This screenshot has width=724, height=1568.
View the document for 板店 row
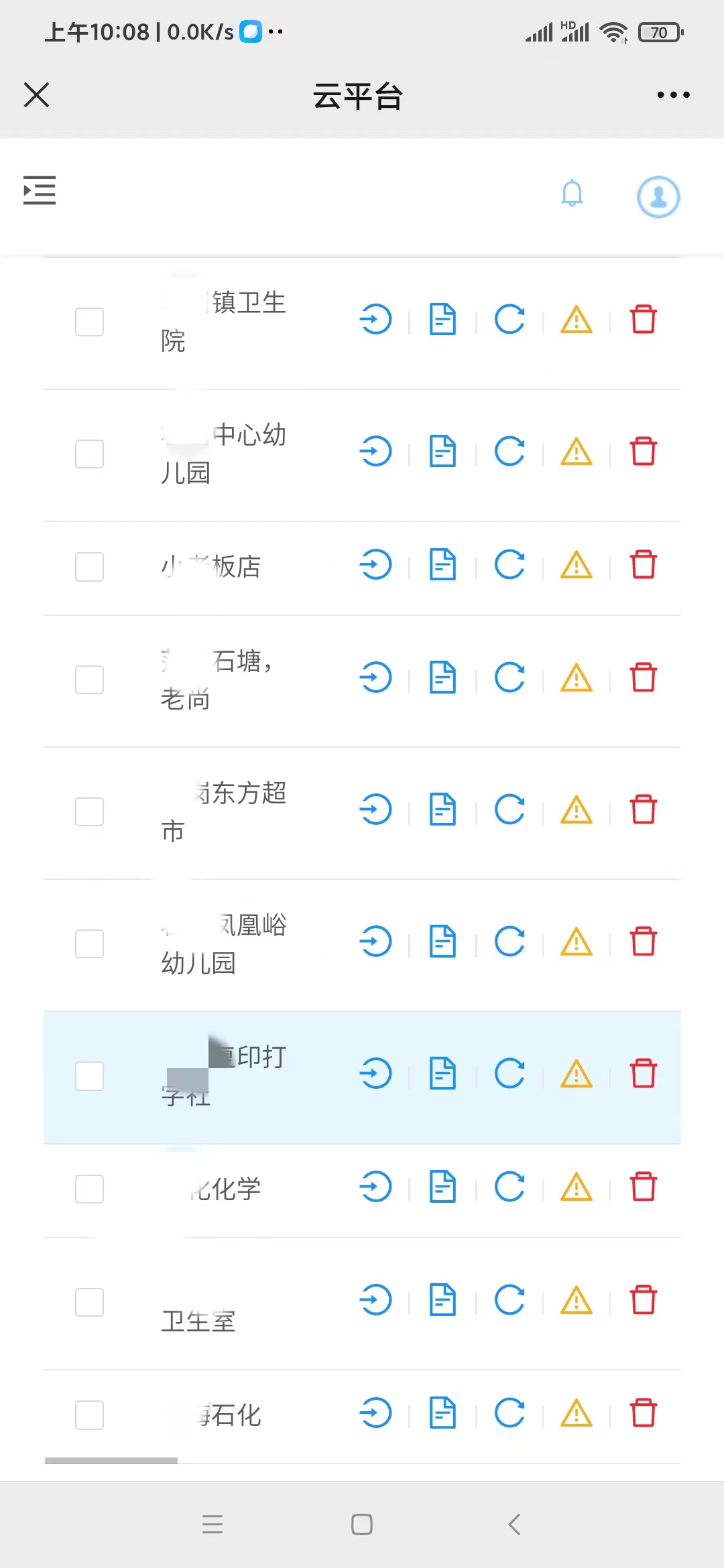point(442,564)
